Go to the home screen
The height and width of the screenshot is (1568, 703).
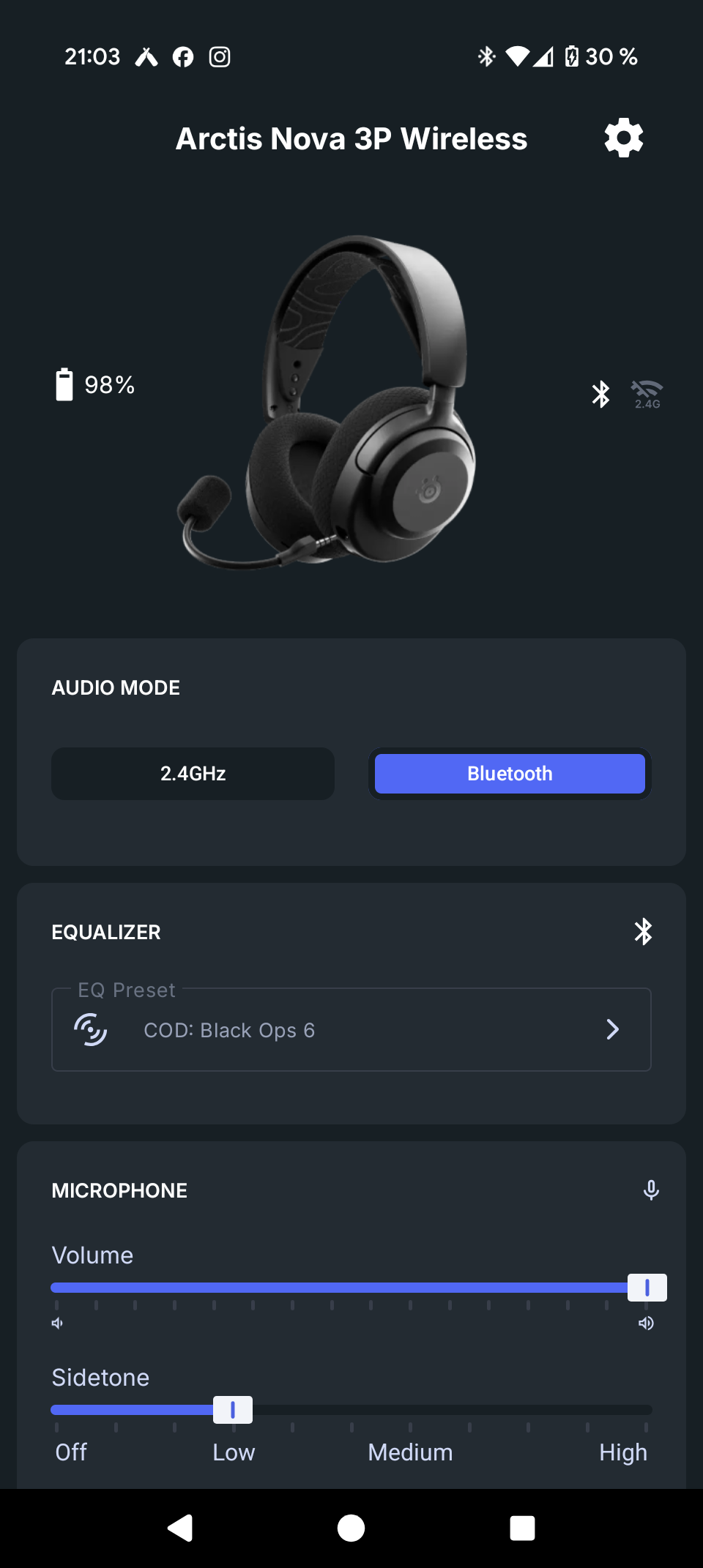point(351,1528)
